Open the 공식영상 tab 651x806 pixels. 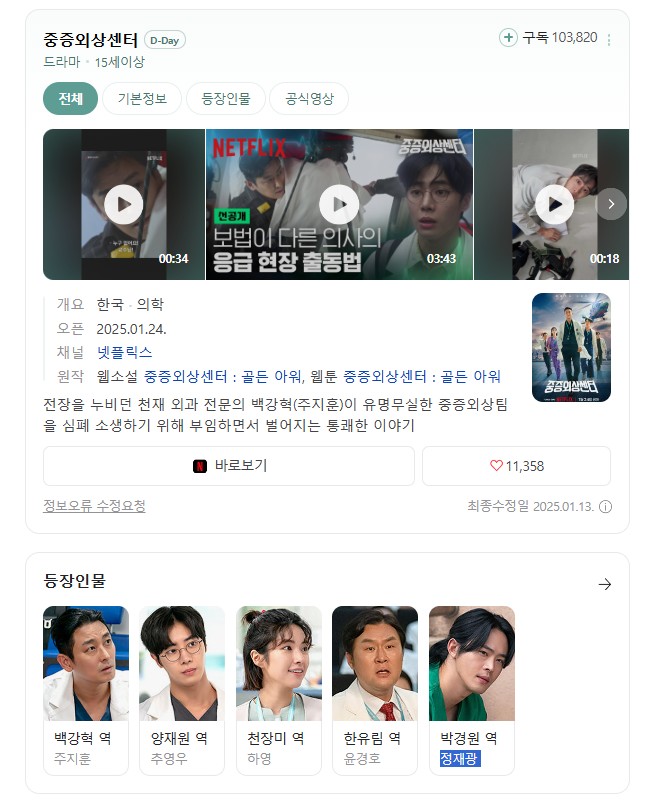pos(309,99)
